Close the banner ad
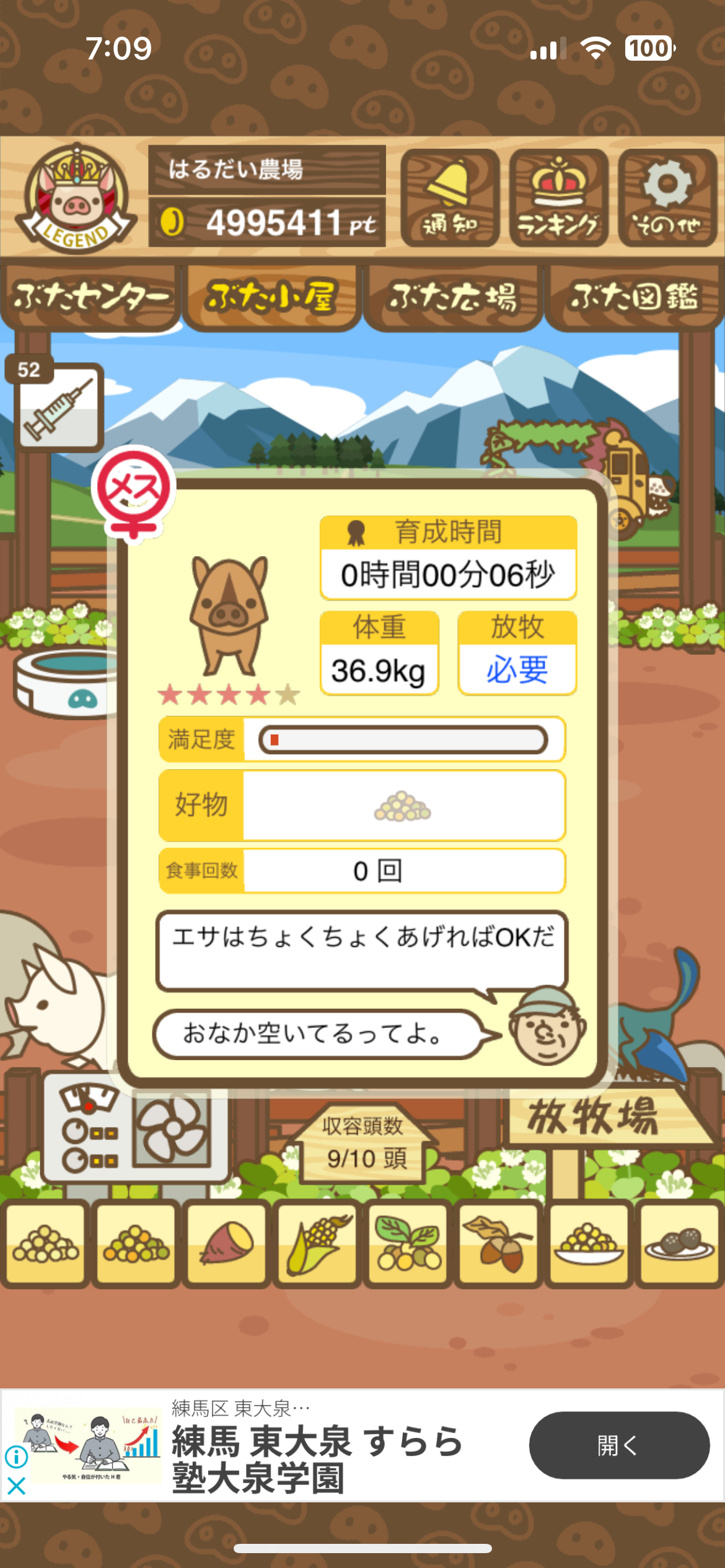This screenshot has height=1568, width=725. tap(16, 1486)
